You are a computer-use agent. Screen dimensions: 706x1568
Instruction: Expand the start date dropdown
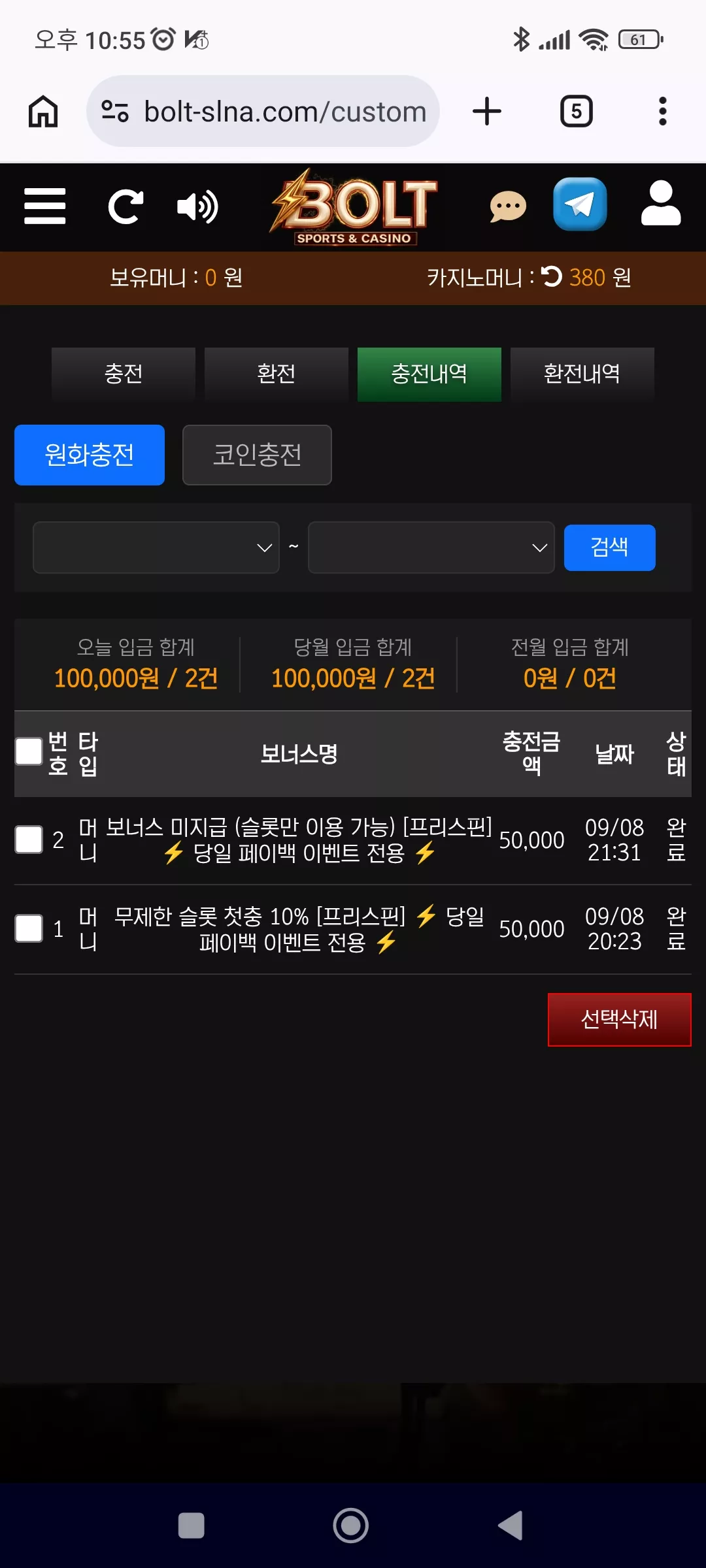(x=156, y=547)
